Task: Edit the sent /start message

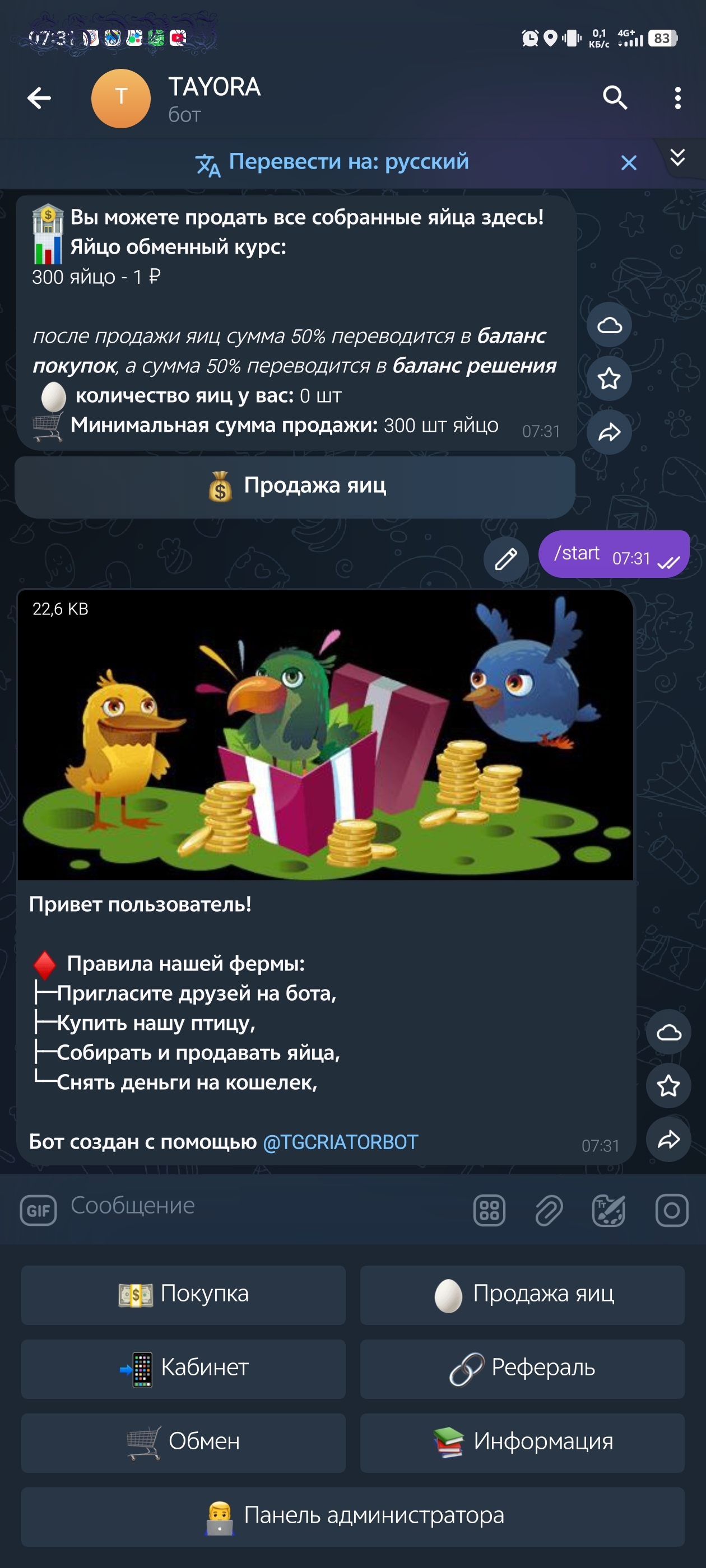Action: pyautogui.click(x=505, y=558)
